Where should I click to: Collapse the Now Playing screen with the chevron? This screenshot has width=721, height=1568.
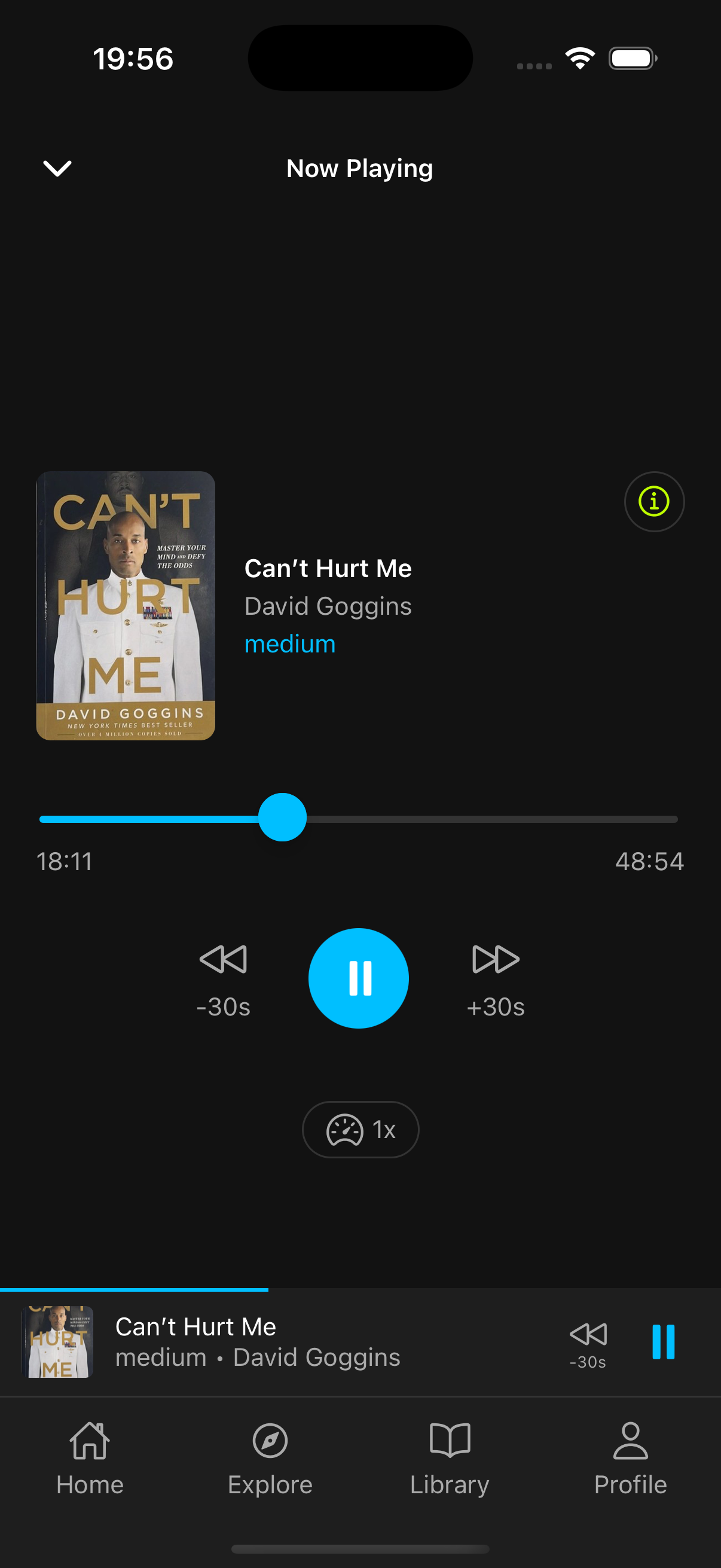coord(57,168)
